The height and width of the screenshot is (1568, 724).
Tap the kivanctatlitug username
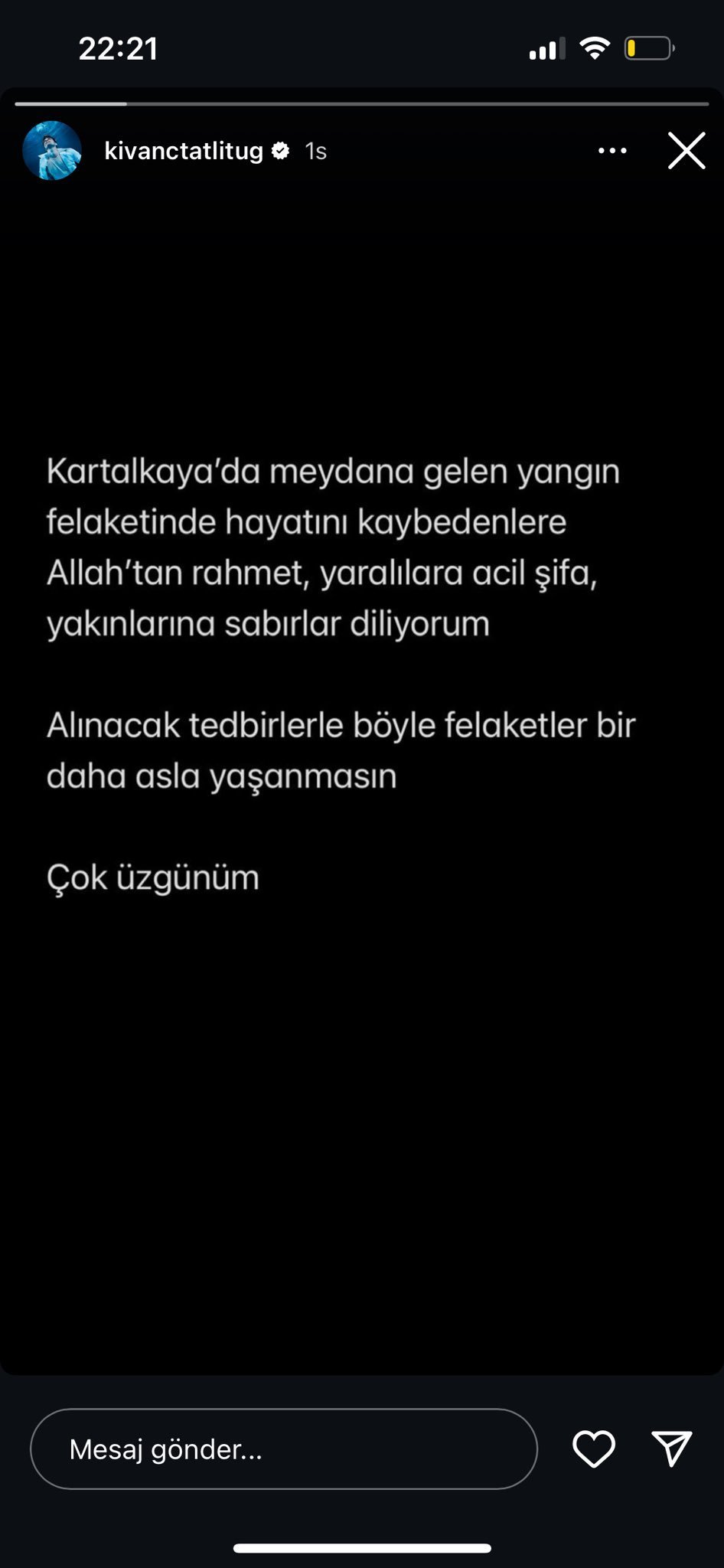click(x=184, y=151)
